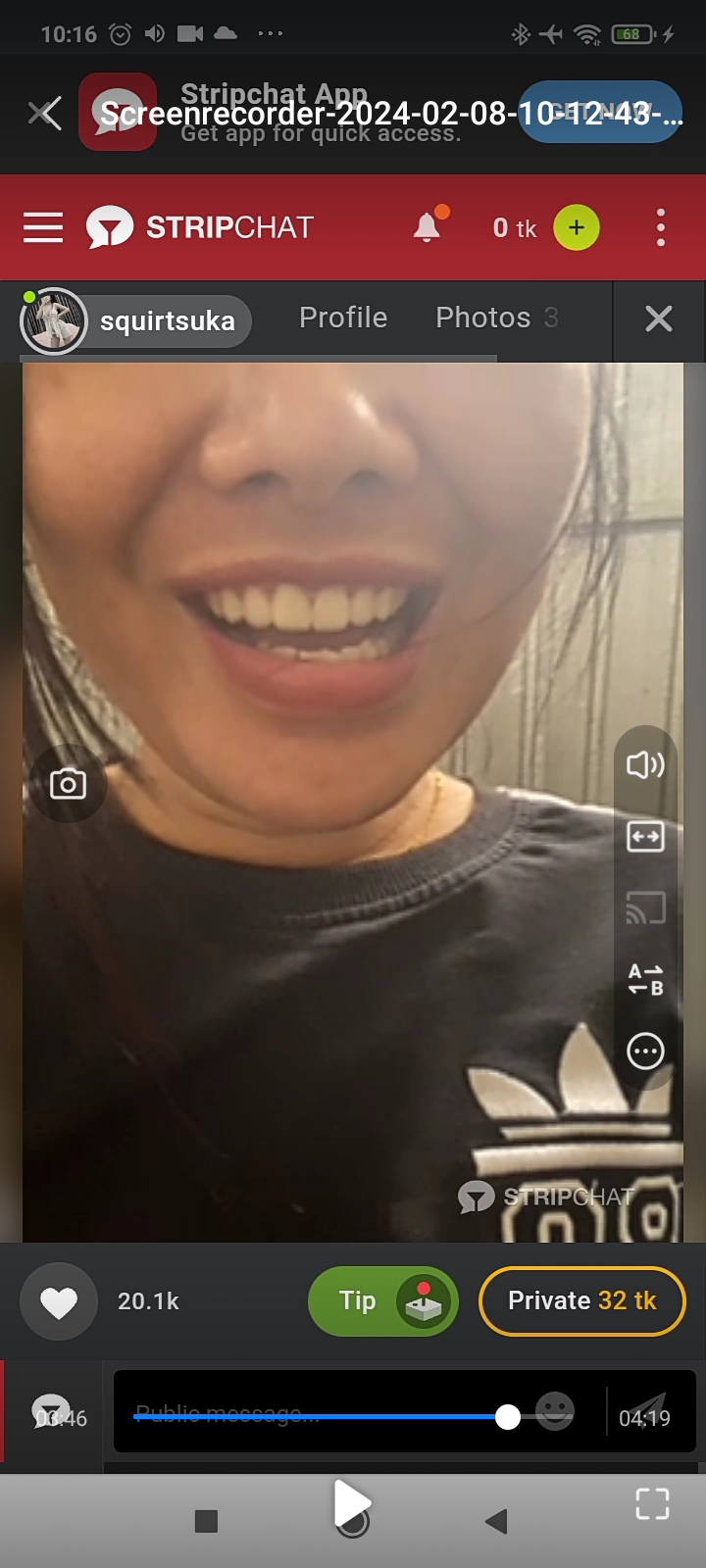Open recent apps with square button
The height and width of the screenshot is (1568, 706).
pyautogui.click(x=206, y=1521)
